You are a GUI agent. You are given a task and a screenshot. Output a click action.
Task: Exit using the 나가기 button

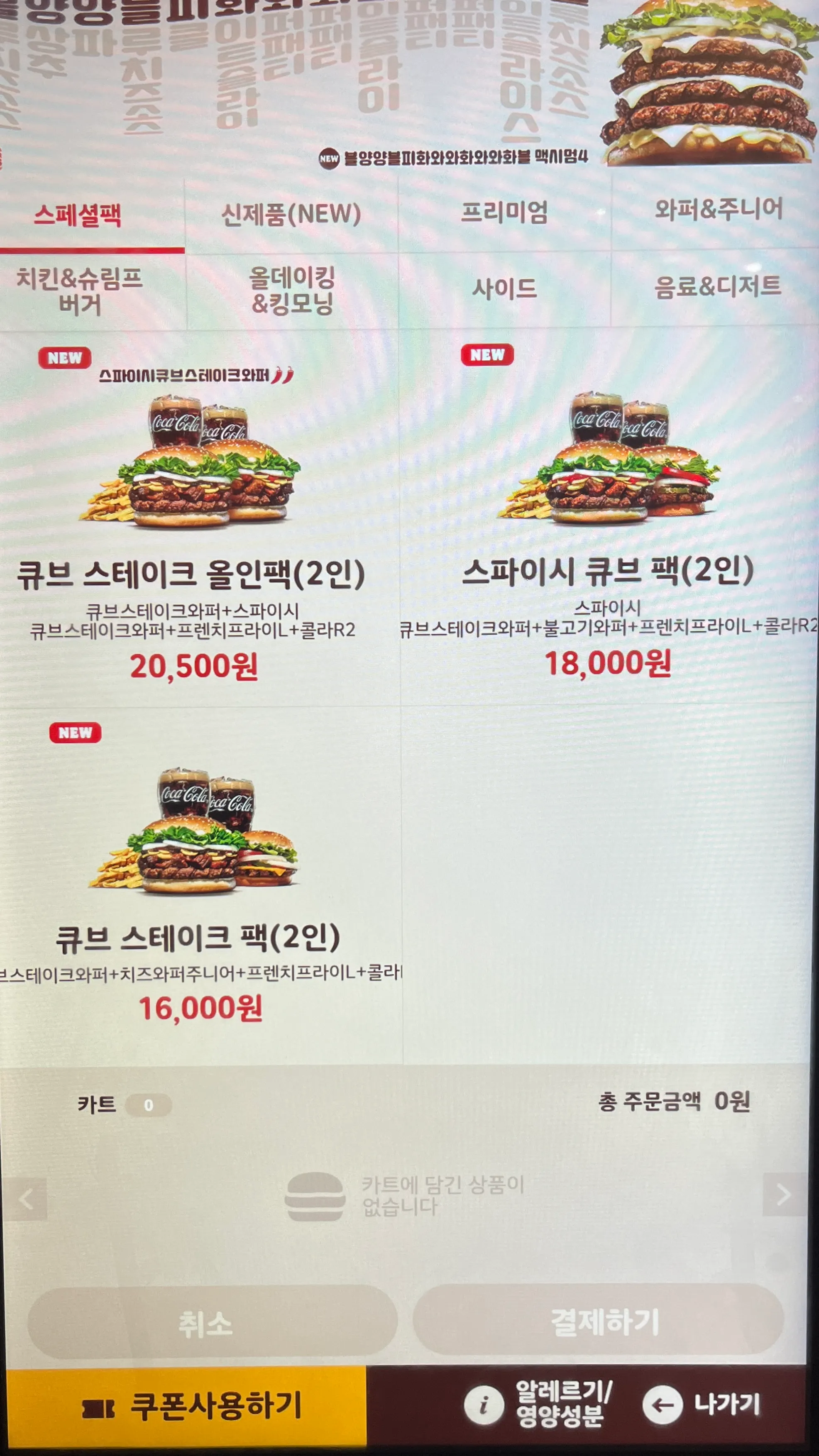point(702,1405)
